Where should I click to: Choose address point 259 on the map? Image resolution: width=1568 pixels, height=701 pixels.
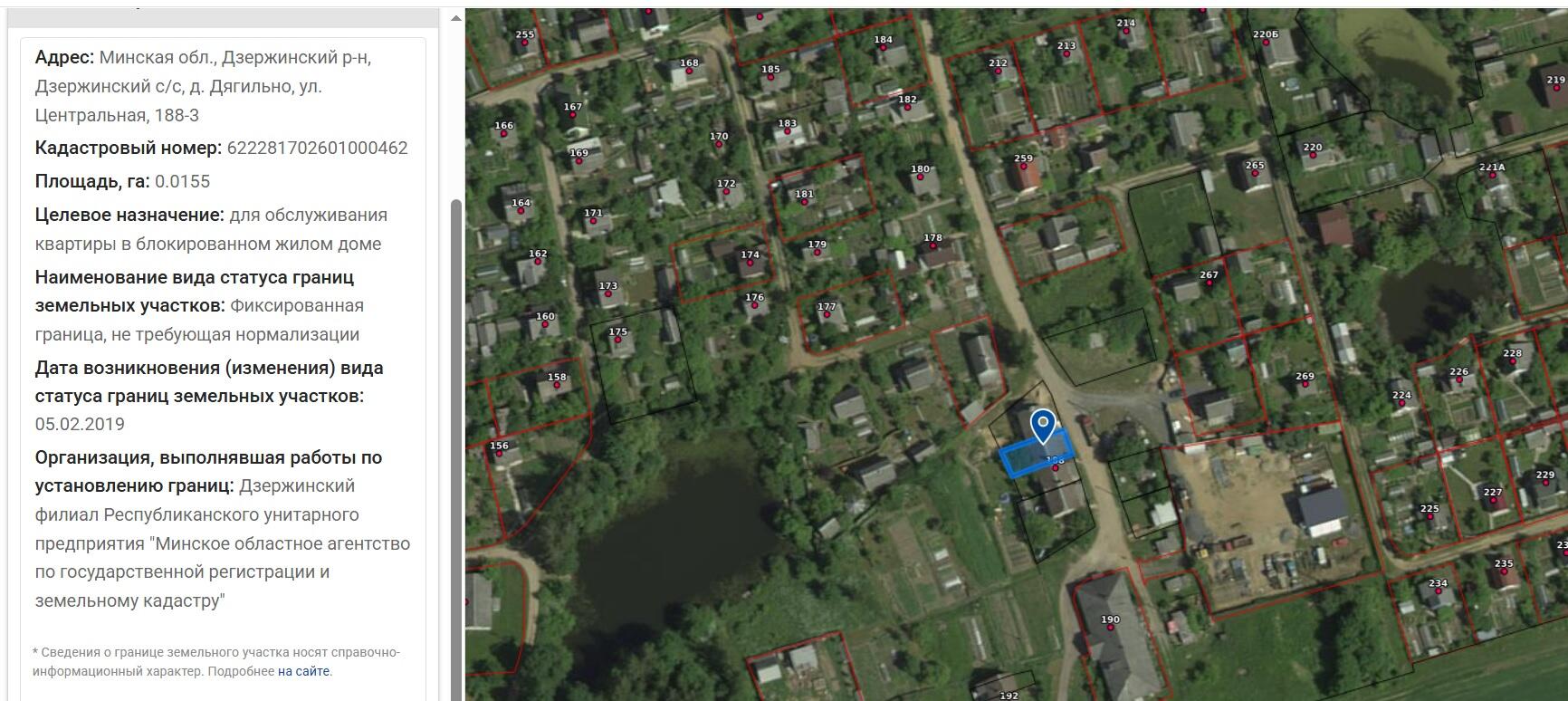click(1023, 166)
